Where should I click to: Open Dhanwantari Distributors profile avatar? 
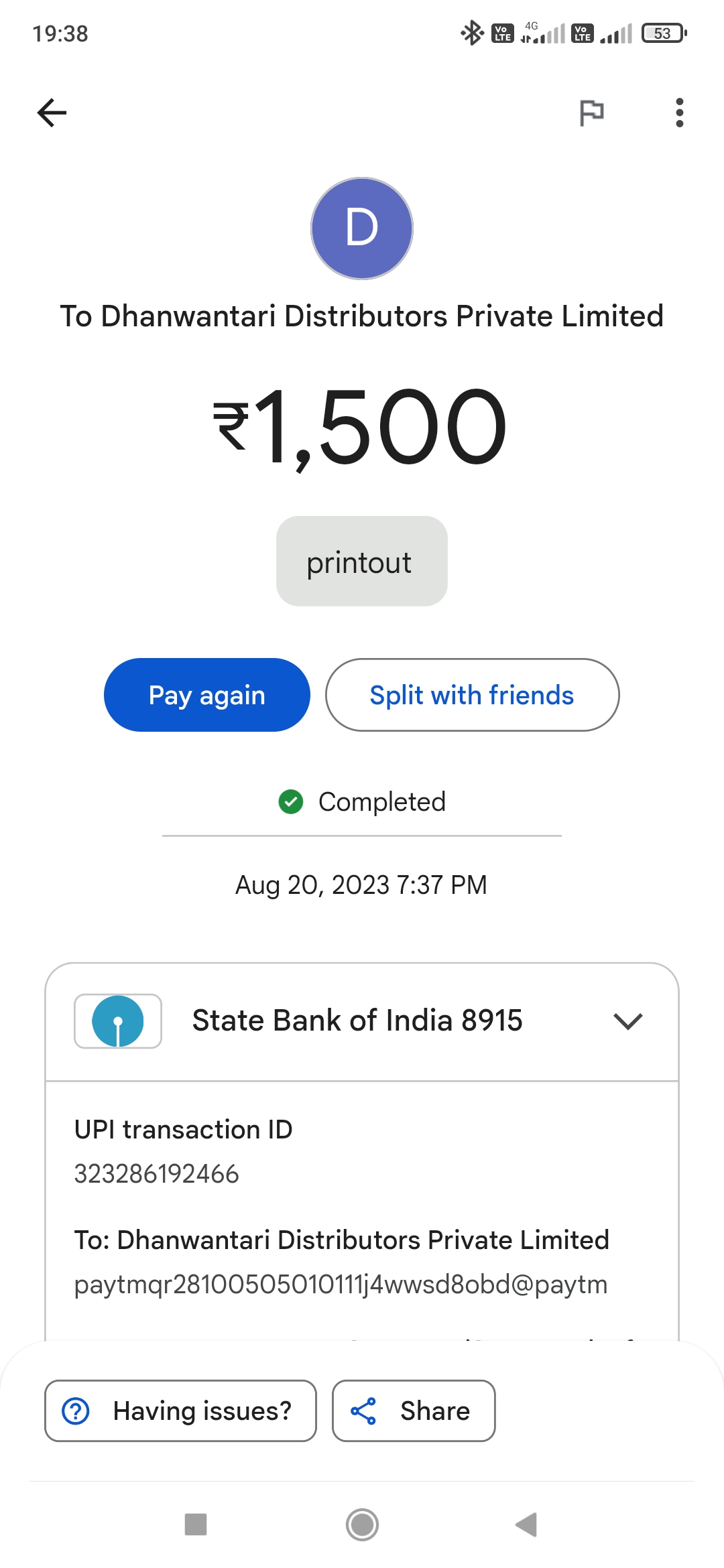[x=362, y=228]
